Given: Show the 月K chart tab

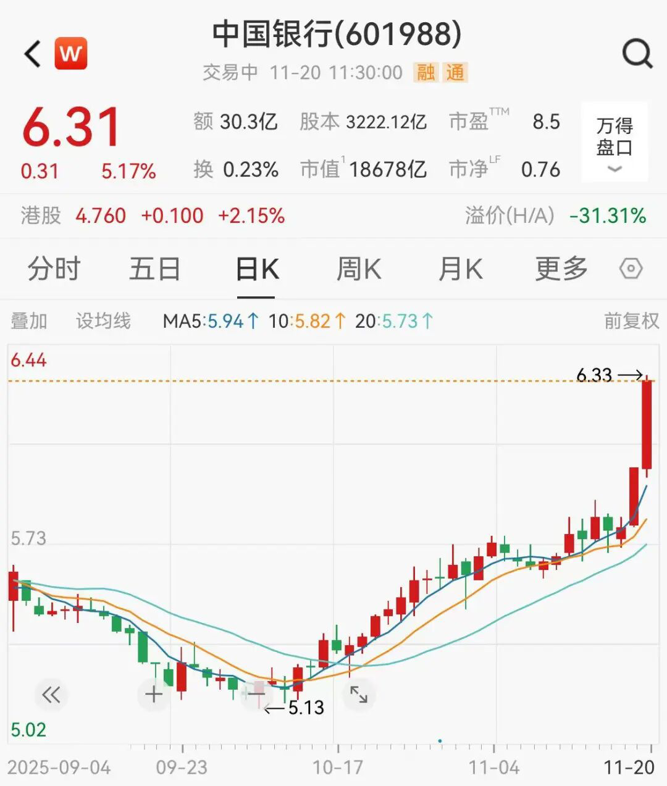Looking at the screenshot, I should (x=460, y=269).
